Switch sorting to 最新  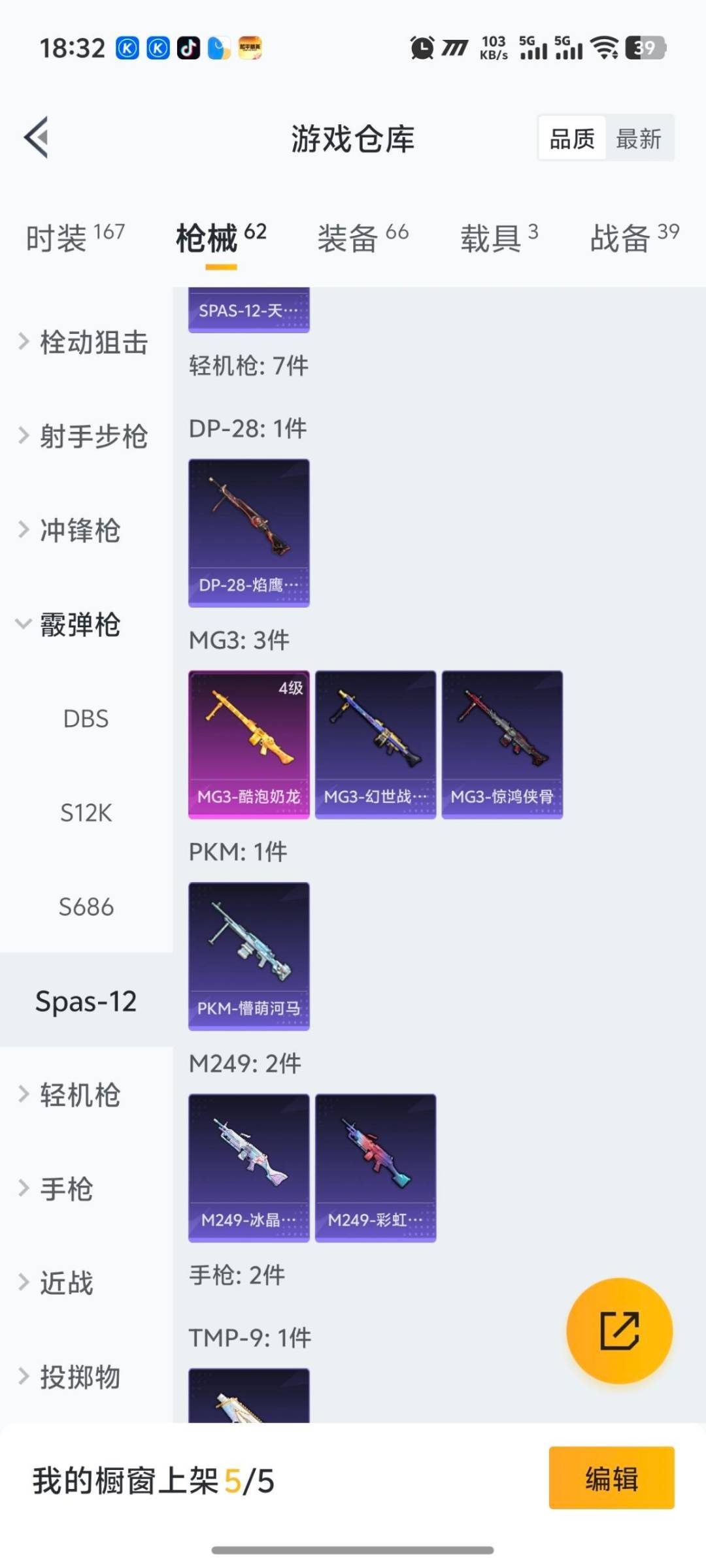(640, 138)
